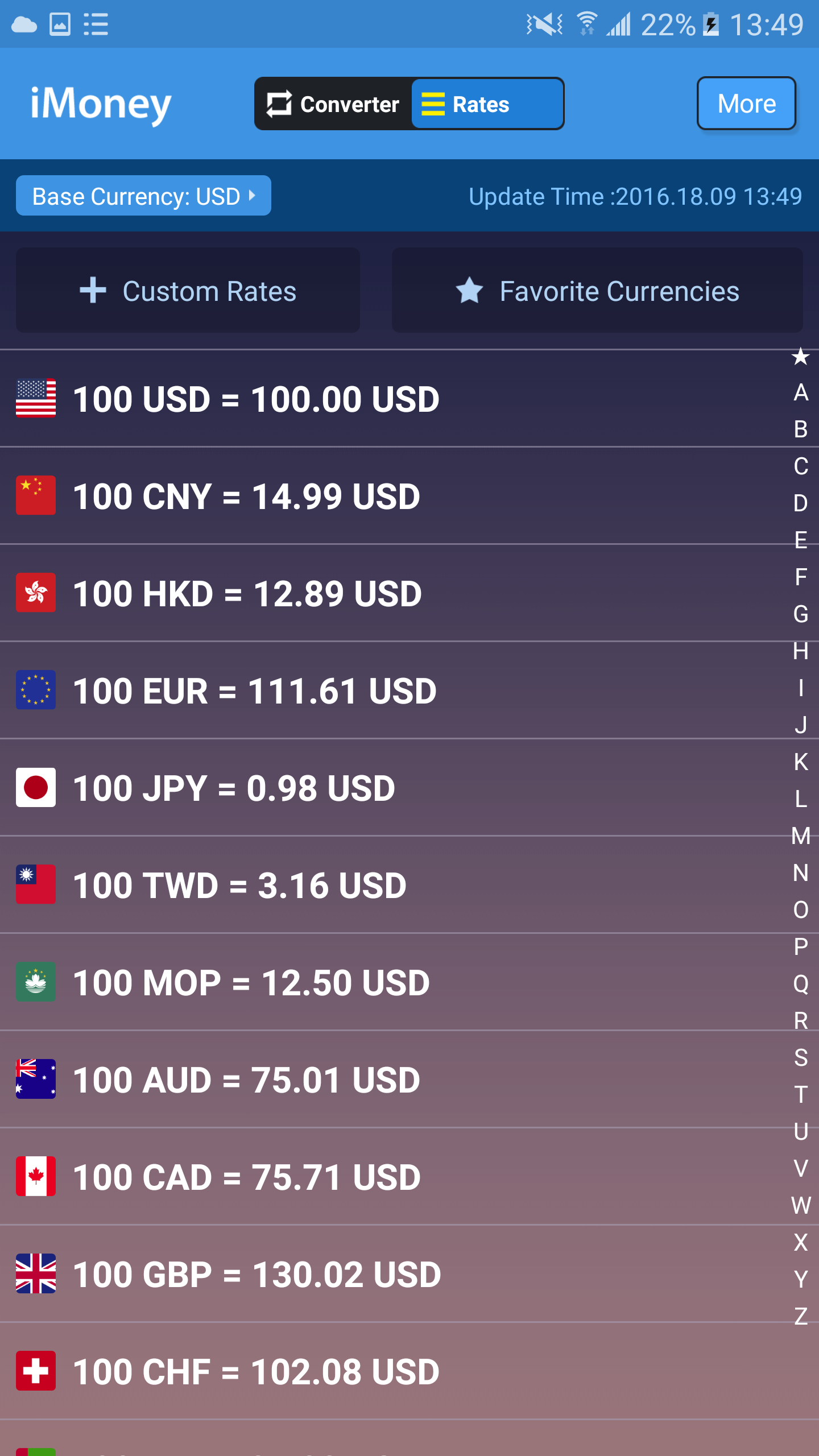819x1456 pixels.
Task: Tap the UK flag icon on GBP row
Action: pyautogui.click(x=35, y=1274)
